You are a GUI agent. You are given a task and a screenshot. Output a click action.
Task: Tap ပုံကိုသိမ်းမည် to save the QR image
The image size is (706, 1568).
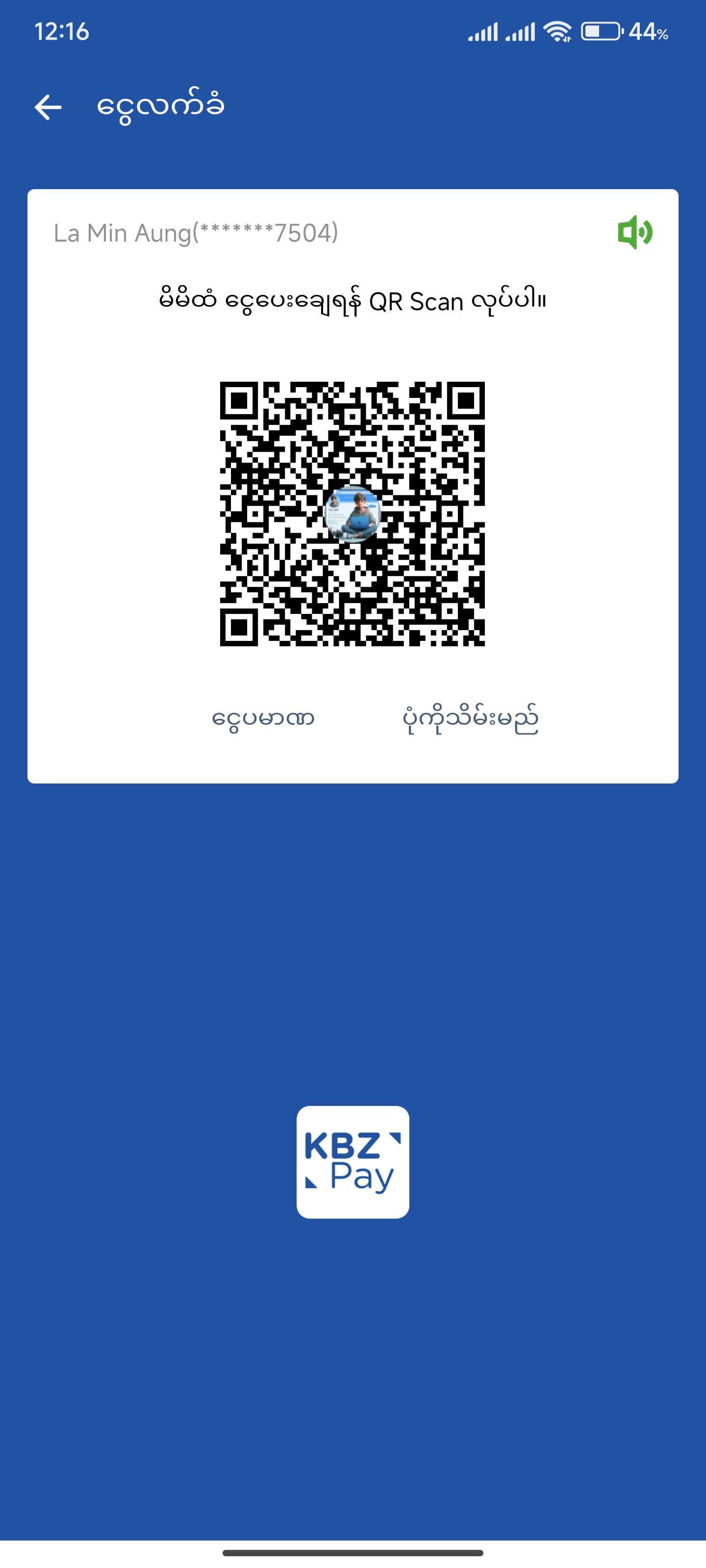coord(470,718)
